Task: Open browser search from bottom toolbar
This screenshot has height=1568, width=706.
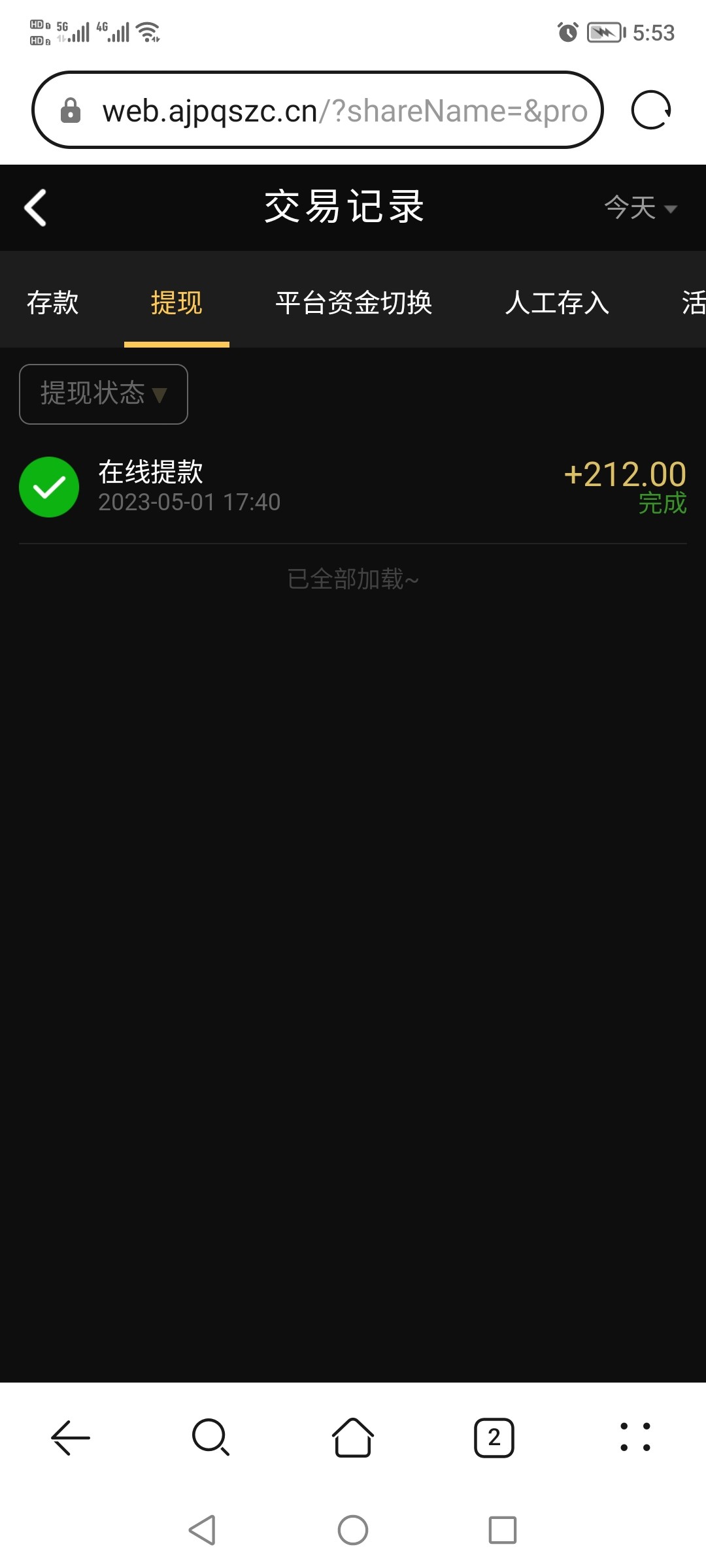Action: coord(210,1437)
